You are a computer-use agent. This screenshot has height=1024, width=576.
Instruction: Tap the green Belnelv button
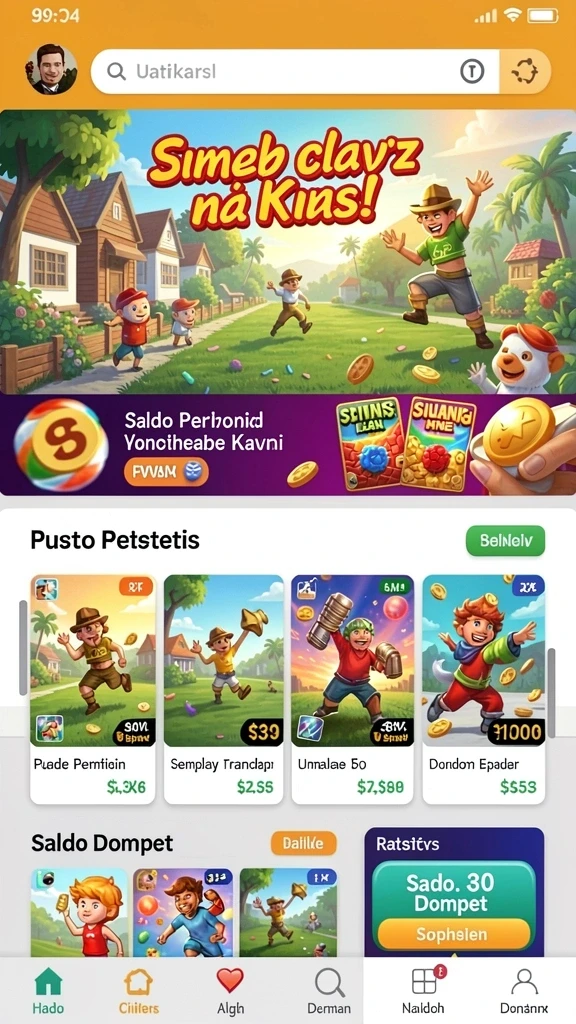point(505,541)
